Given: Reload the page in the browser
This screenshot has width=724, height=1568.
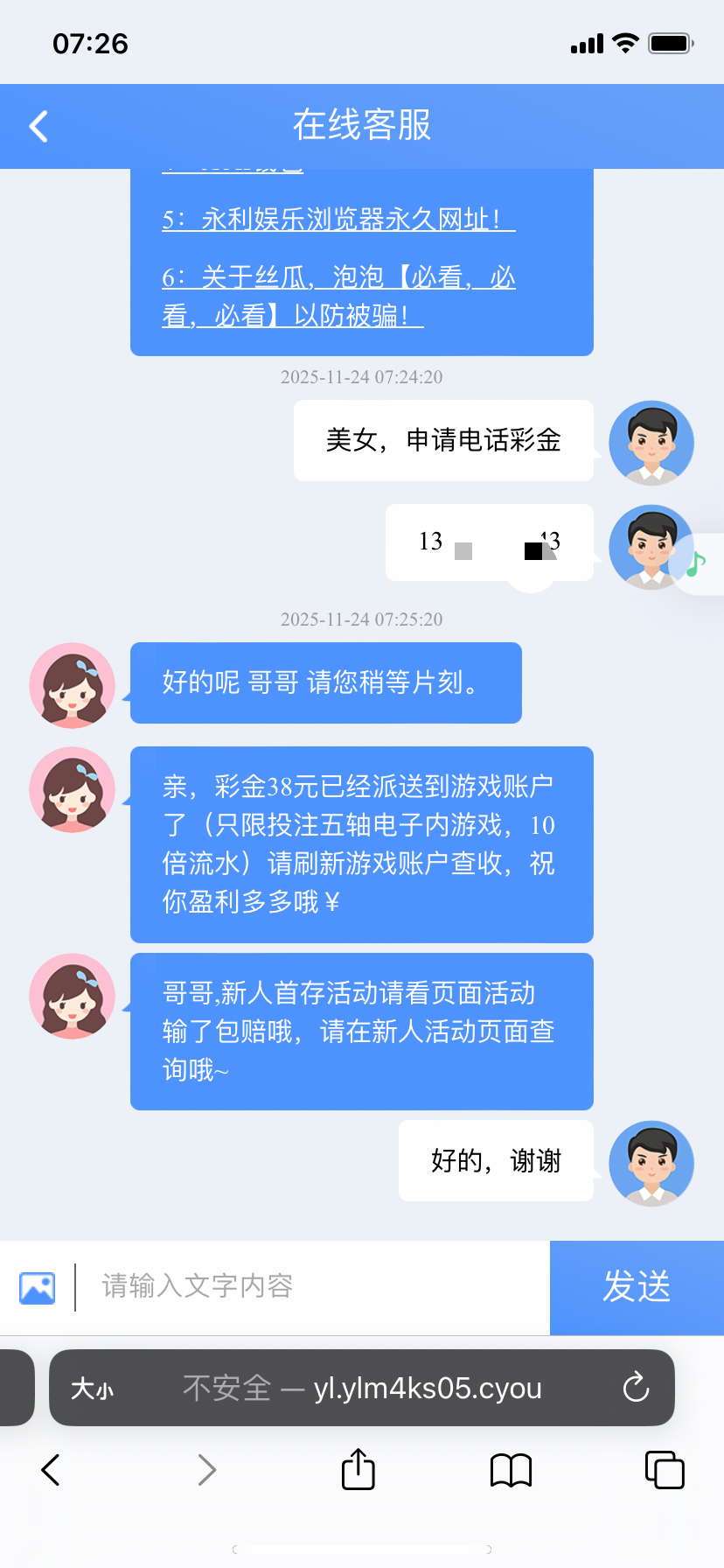Looking at the screenshot, I should (x=636, y=1388).
